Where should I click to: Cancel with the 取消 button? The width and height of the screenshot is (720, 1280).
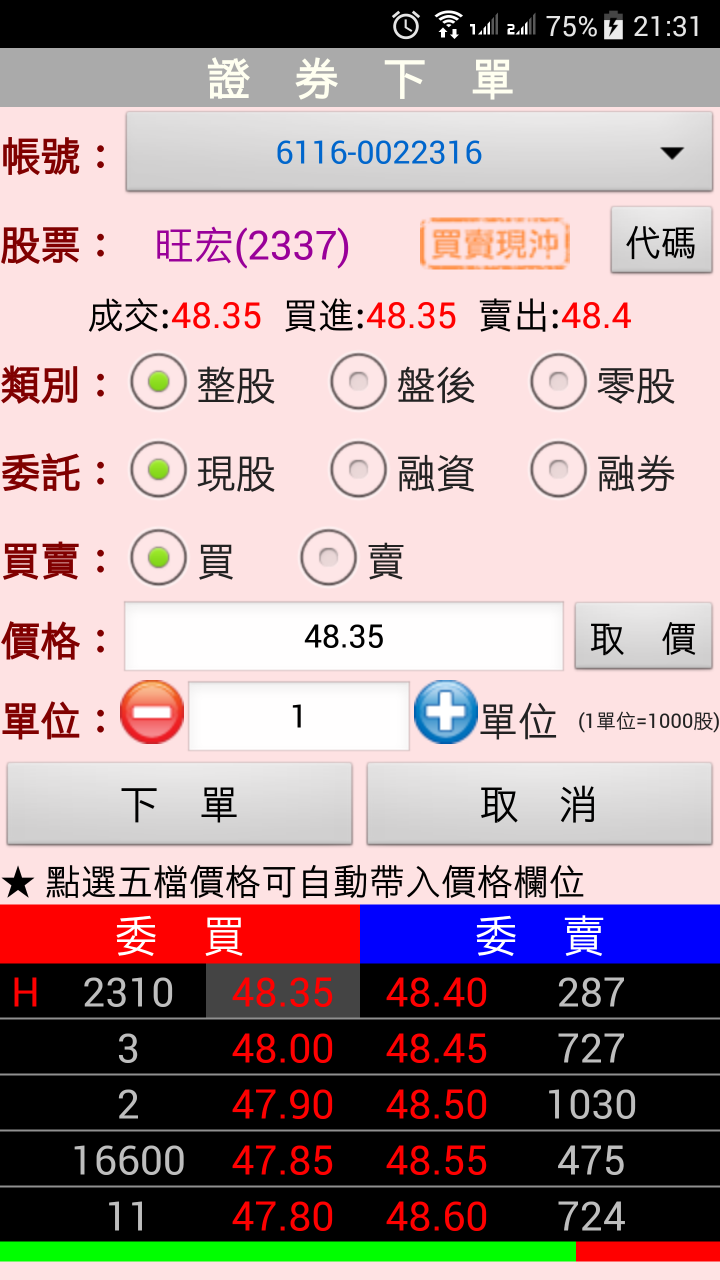tap(539, 804)
